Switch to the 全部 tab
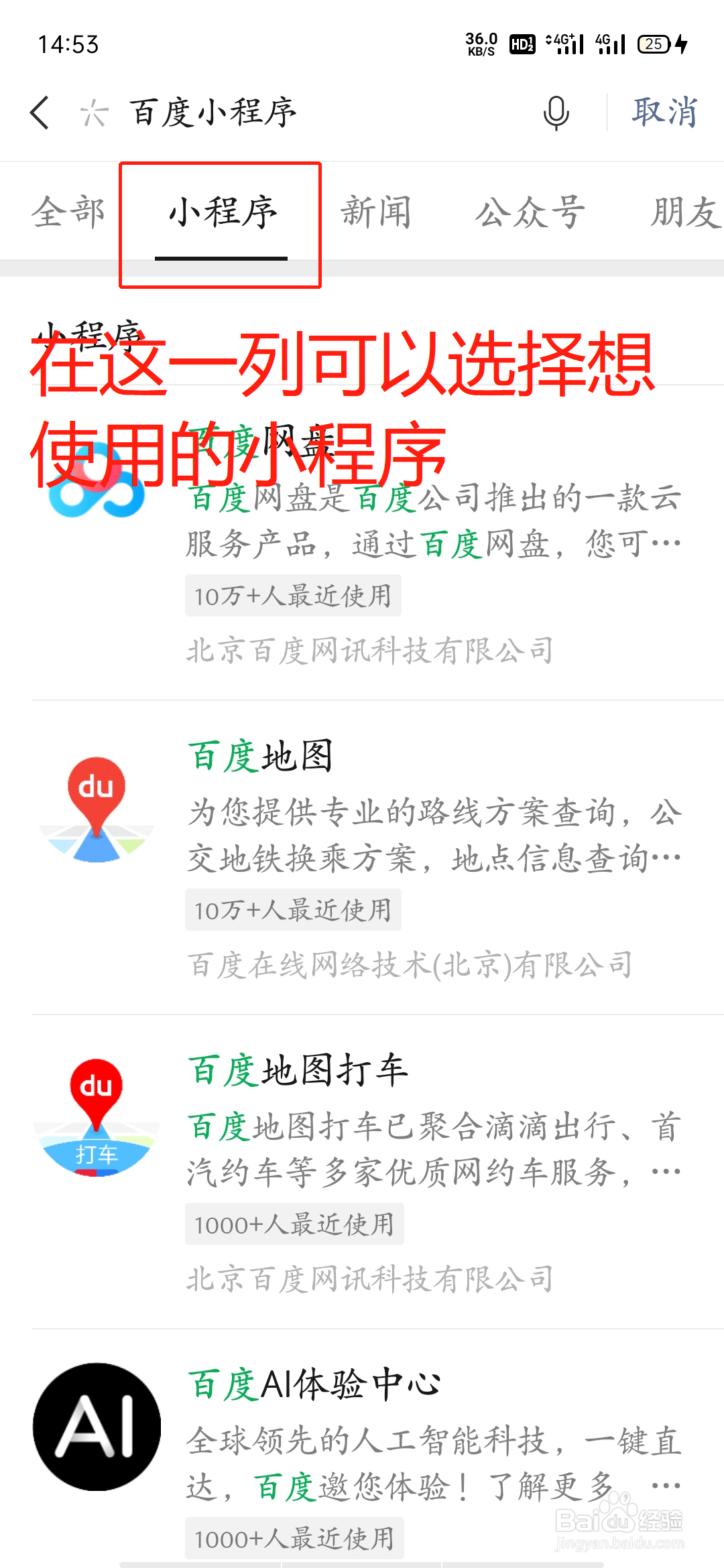 68,212
